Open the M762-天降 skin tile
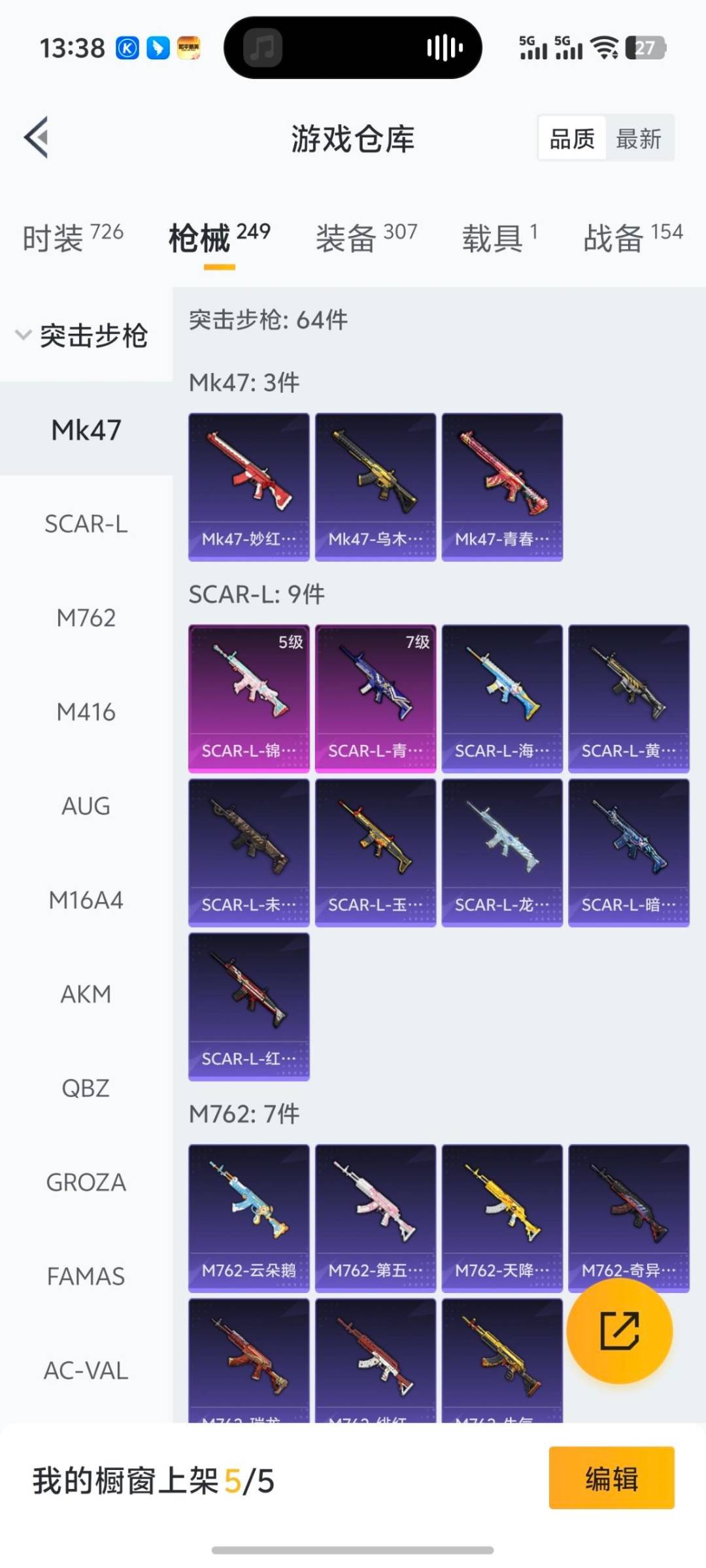706x1568 pixels. tap(502, 1218)
